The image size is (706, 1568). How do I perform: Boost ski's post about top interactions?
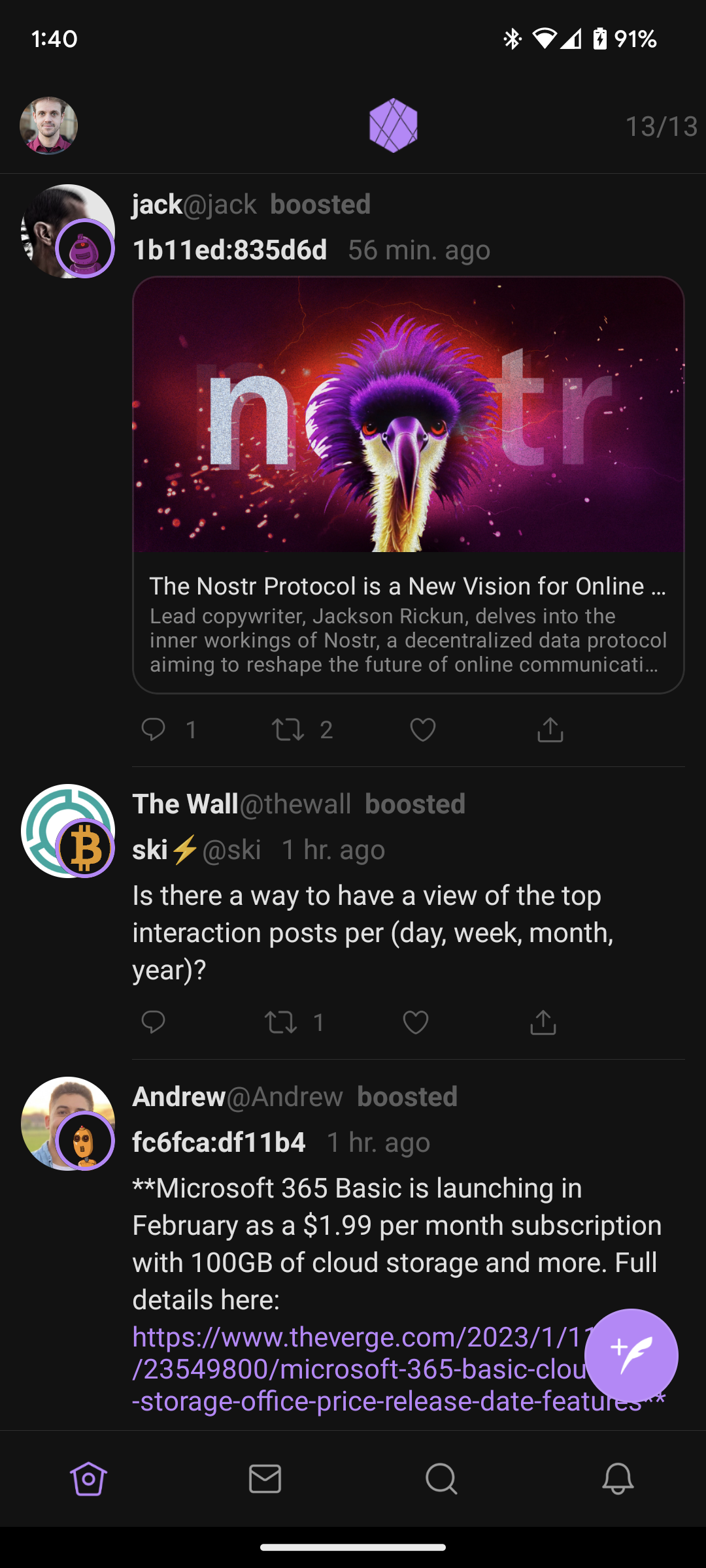tap(280, 1022)
